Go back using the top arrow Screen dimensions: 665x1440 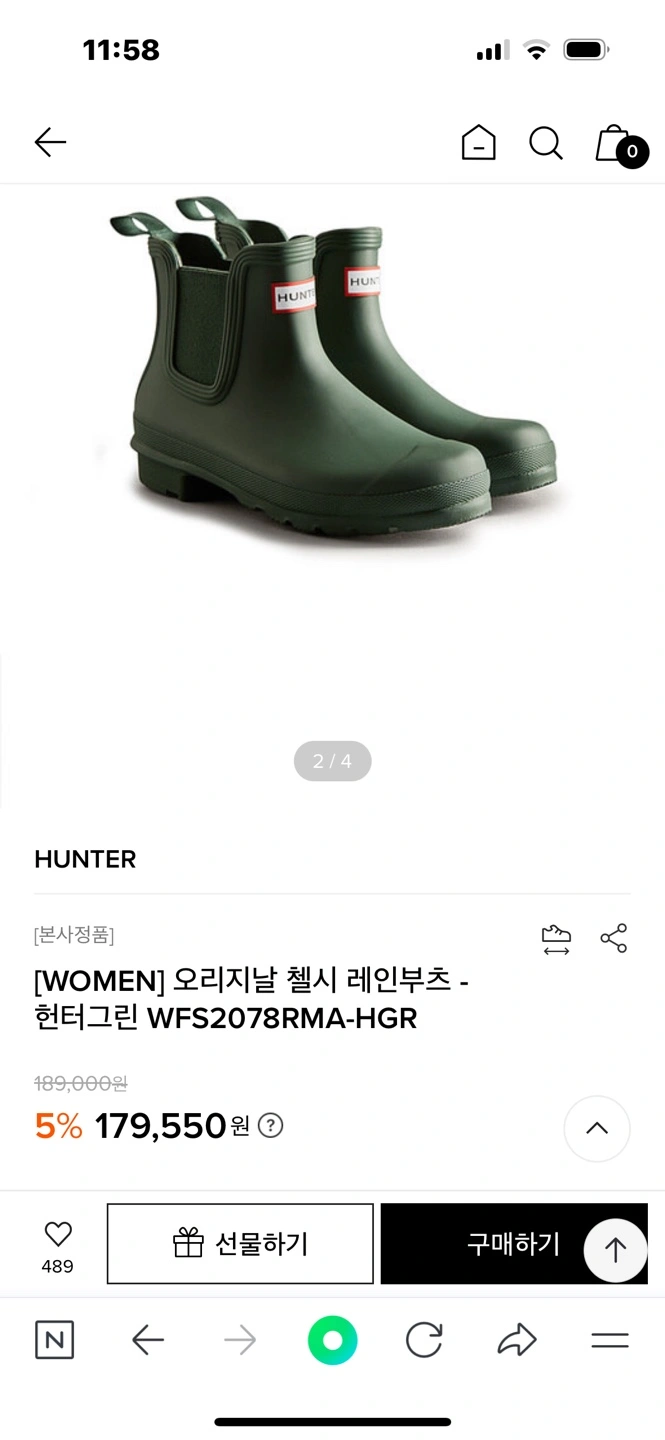coord(50,143)
